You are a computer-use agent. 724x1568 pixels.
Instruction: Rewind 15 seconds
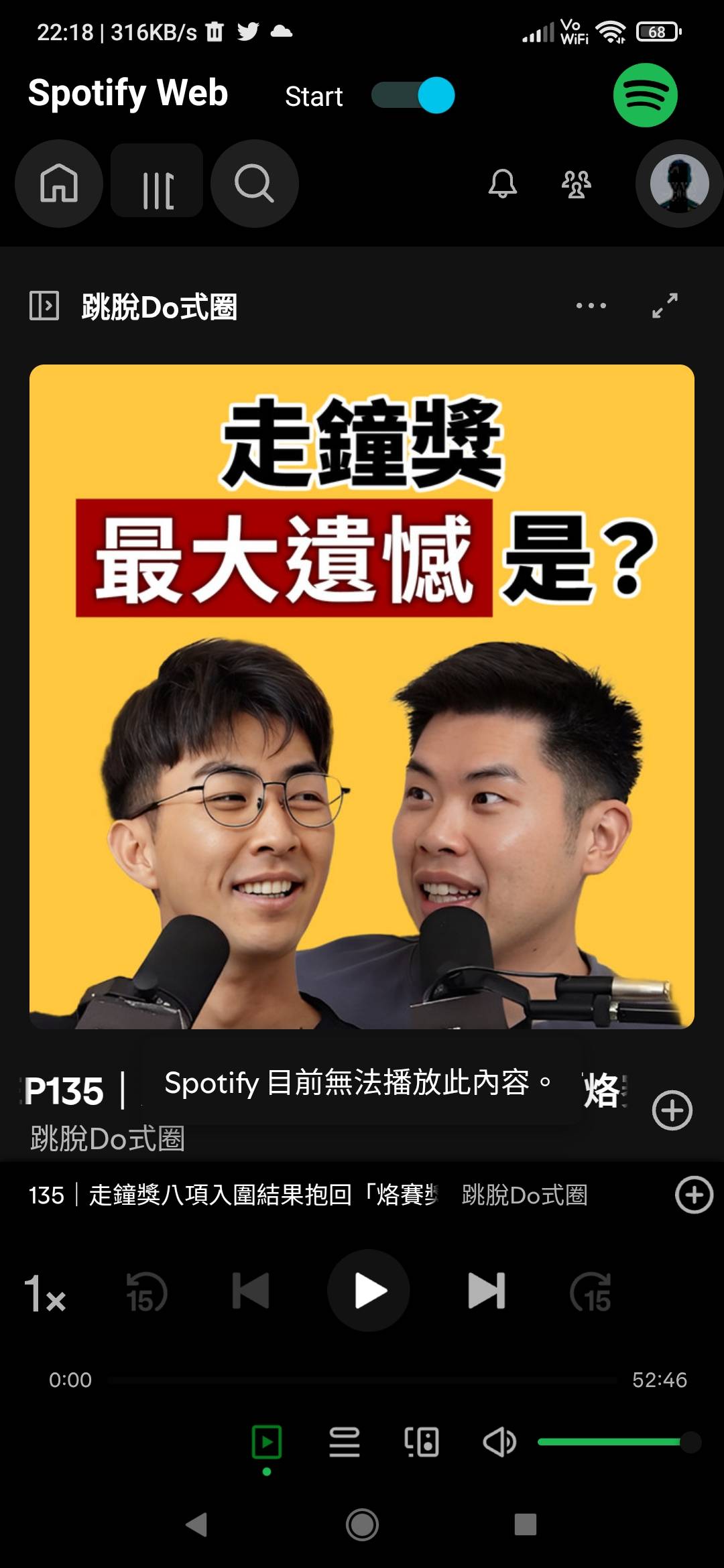tap(147, 1291)
